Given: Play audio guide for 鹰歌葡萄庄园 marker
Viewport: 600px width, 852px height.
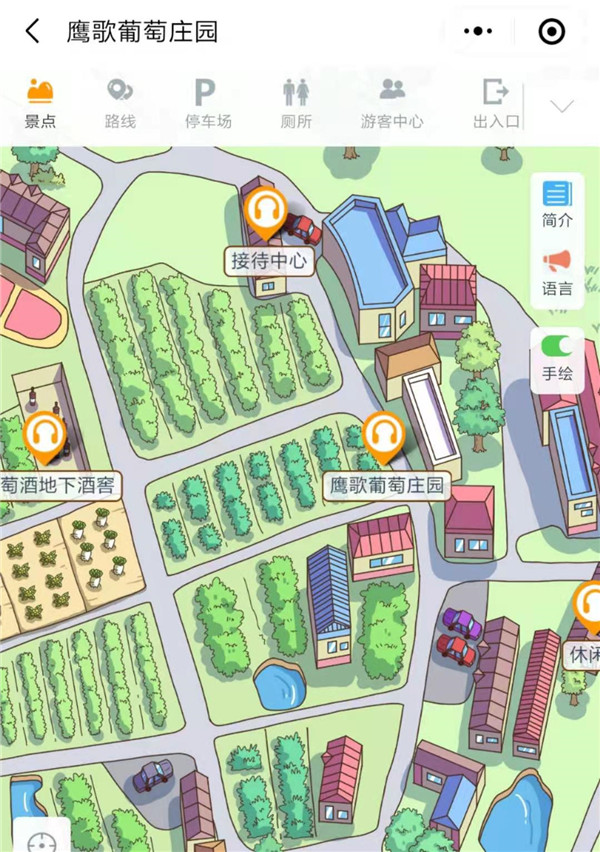Looking at the screenshot, I should tap(382, 437).
